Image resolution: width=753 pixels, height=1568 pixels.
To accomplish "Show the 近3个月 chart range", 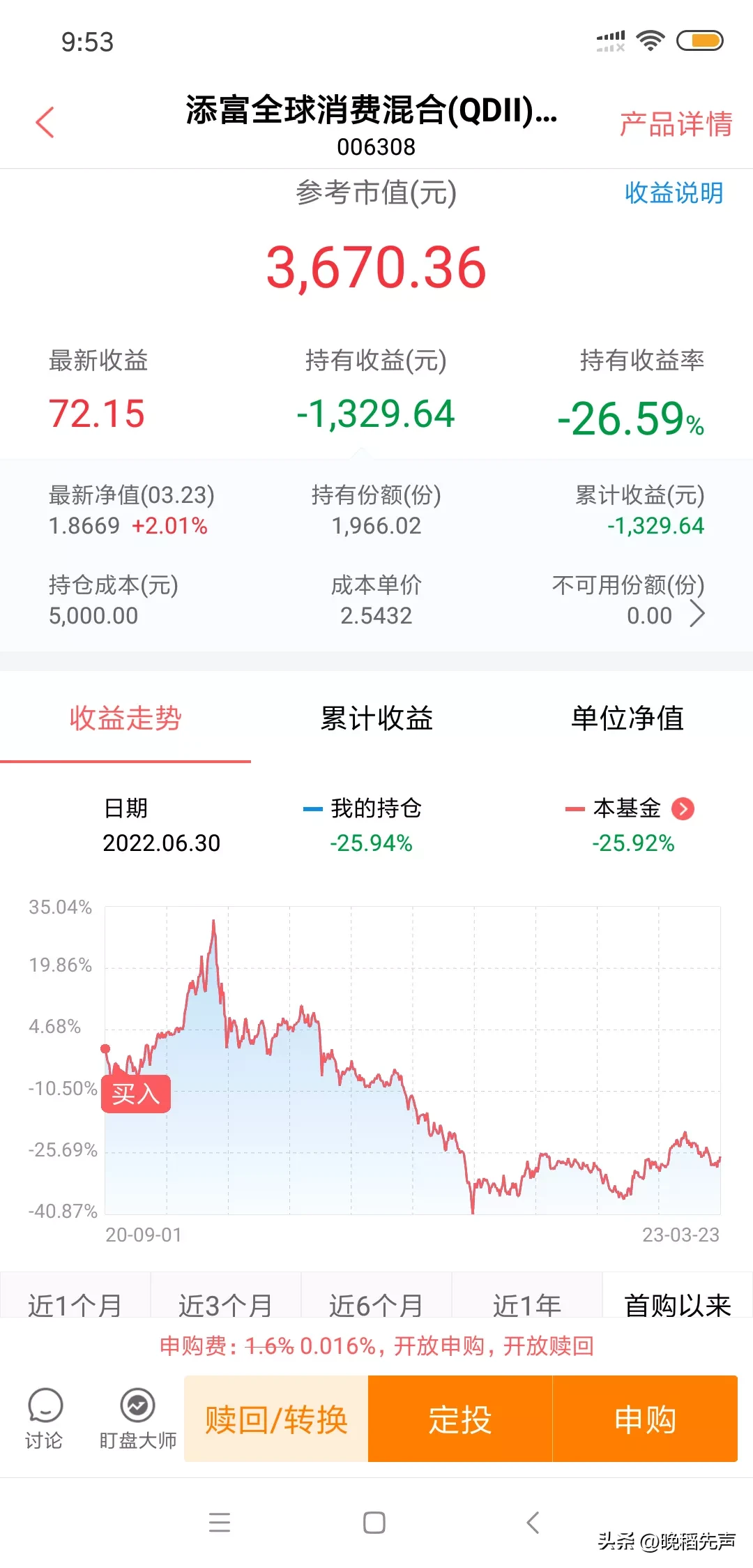I will (226, 1302).
